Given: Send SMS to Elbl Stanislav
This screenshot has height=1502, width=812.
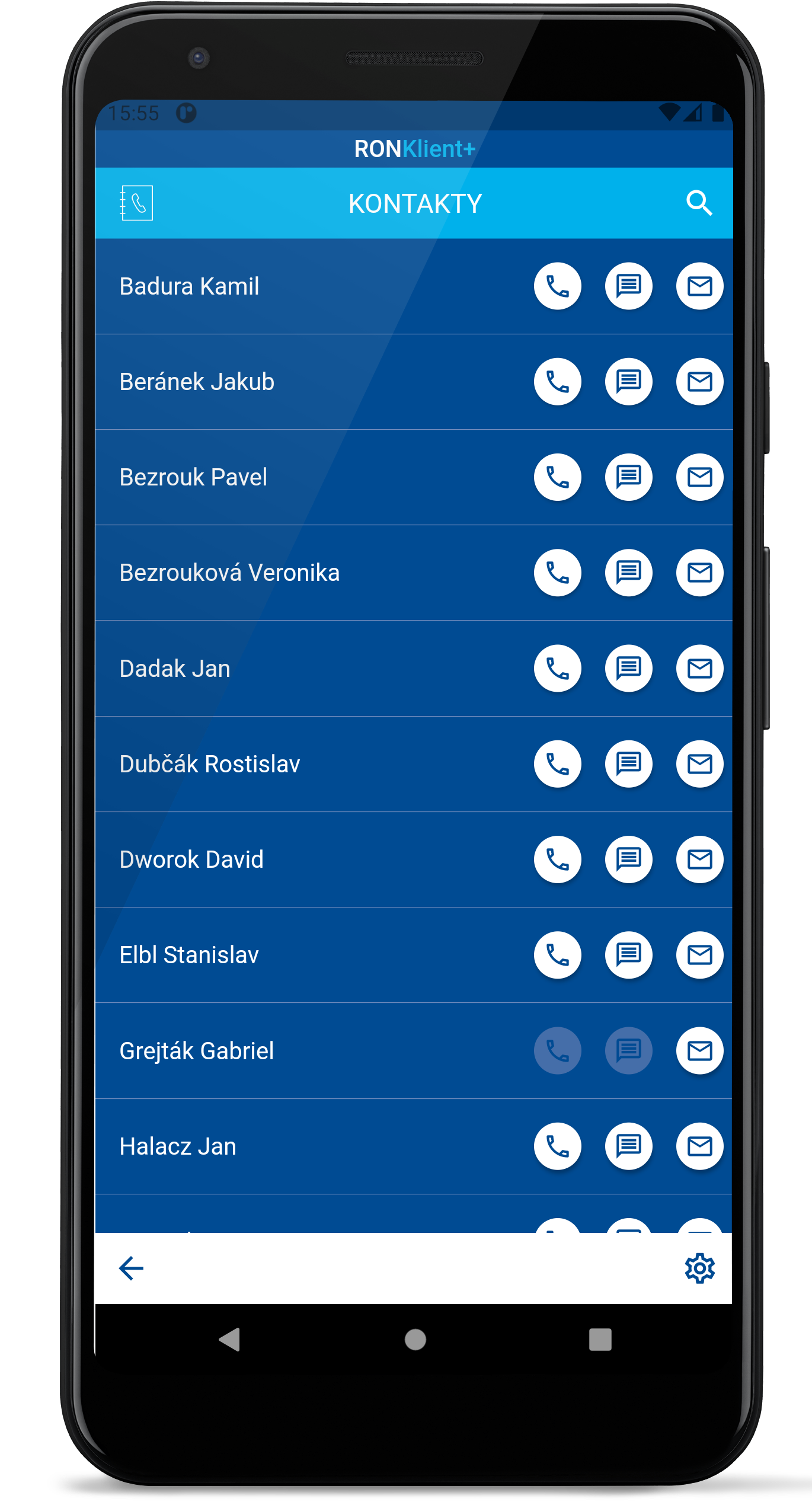Looking at the screenshot, I should pyautogui.click(x=628, y=955).
